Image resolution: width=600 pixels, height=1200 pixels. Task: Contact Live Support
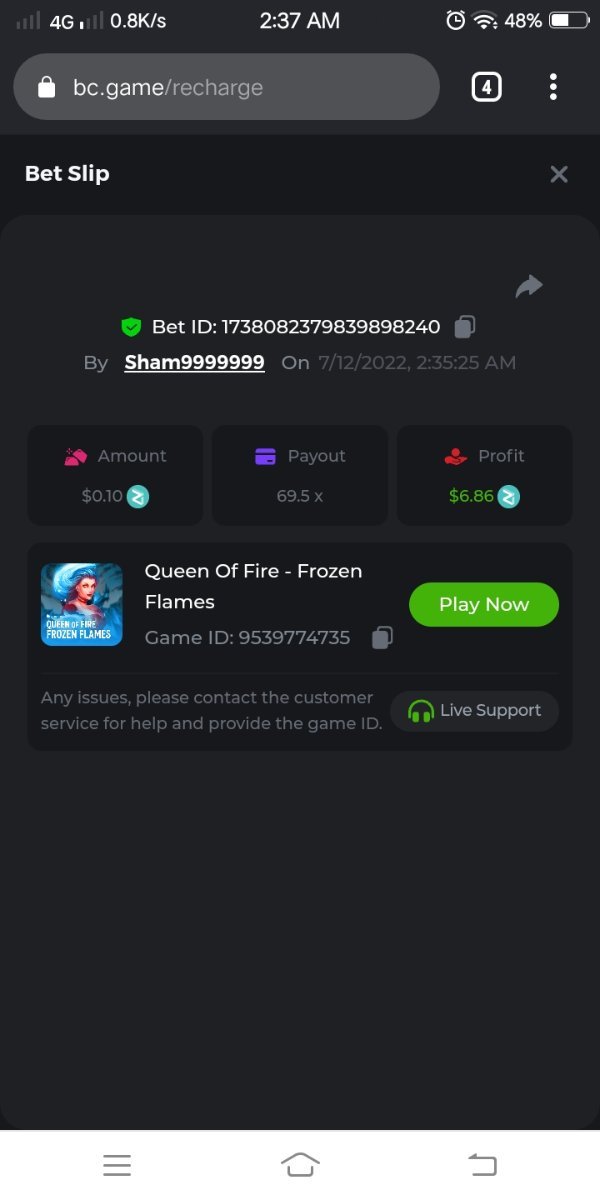[x=475, y=710]
